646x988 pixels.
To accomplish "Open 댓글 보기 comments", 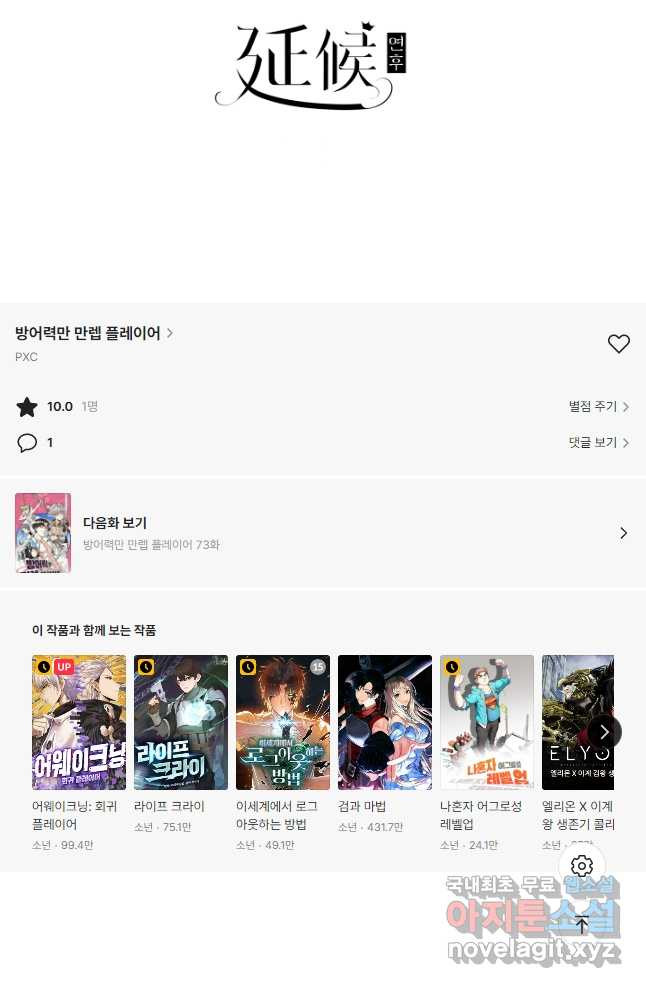I will (x=598, y=442).
